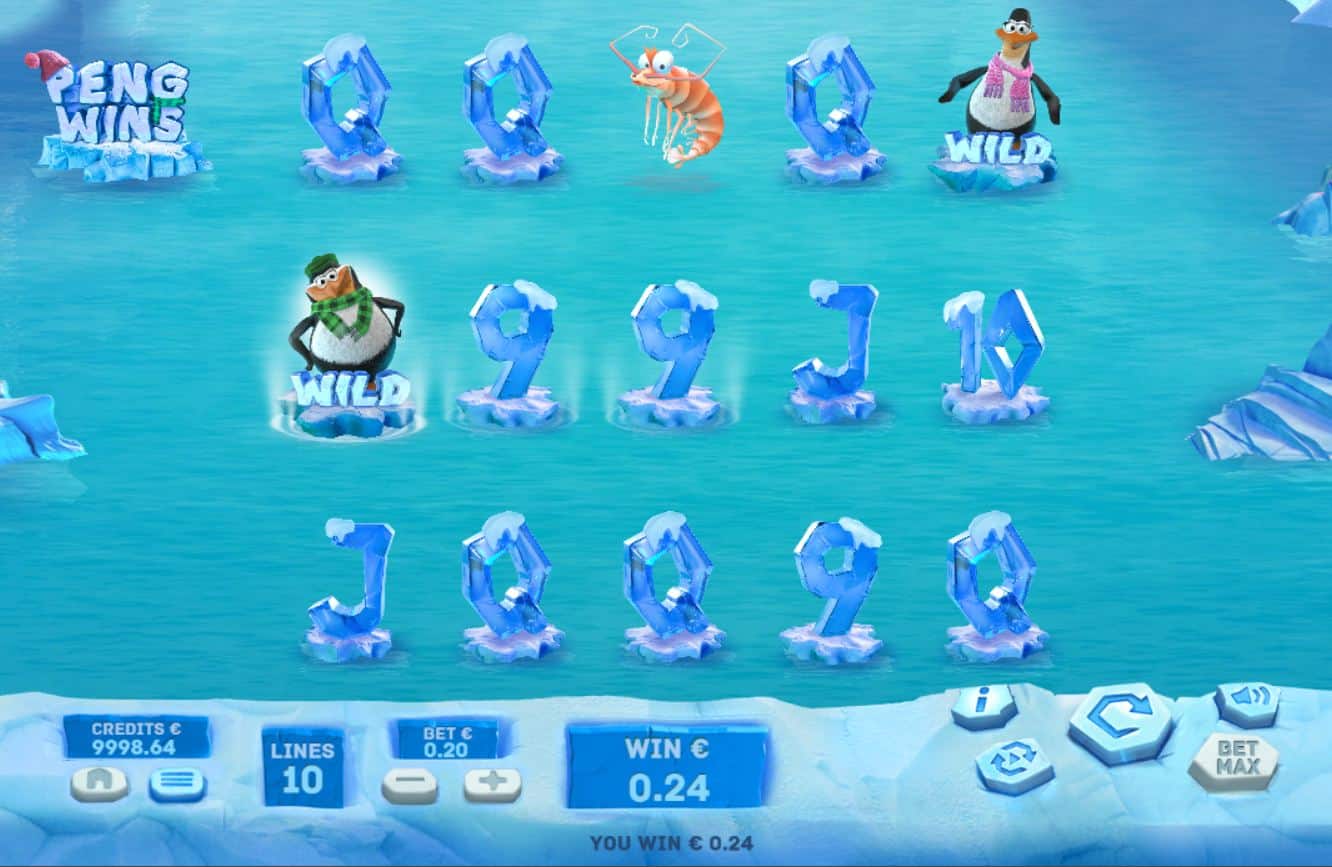Open the game info button

click(x=983, y=705)
